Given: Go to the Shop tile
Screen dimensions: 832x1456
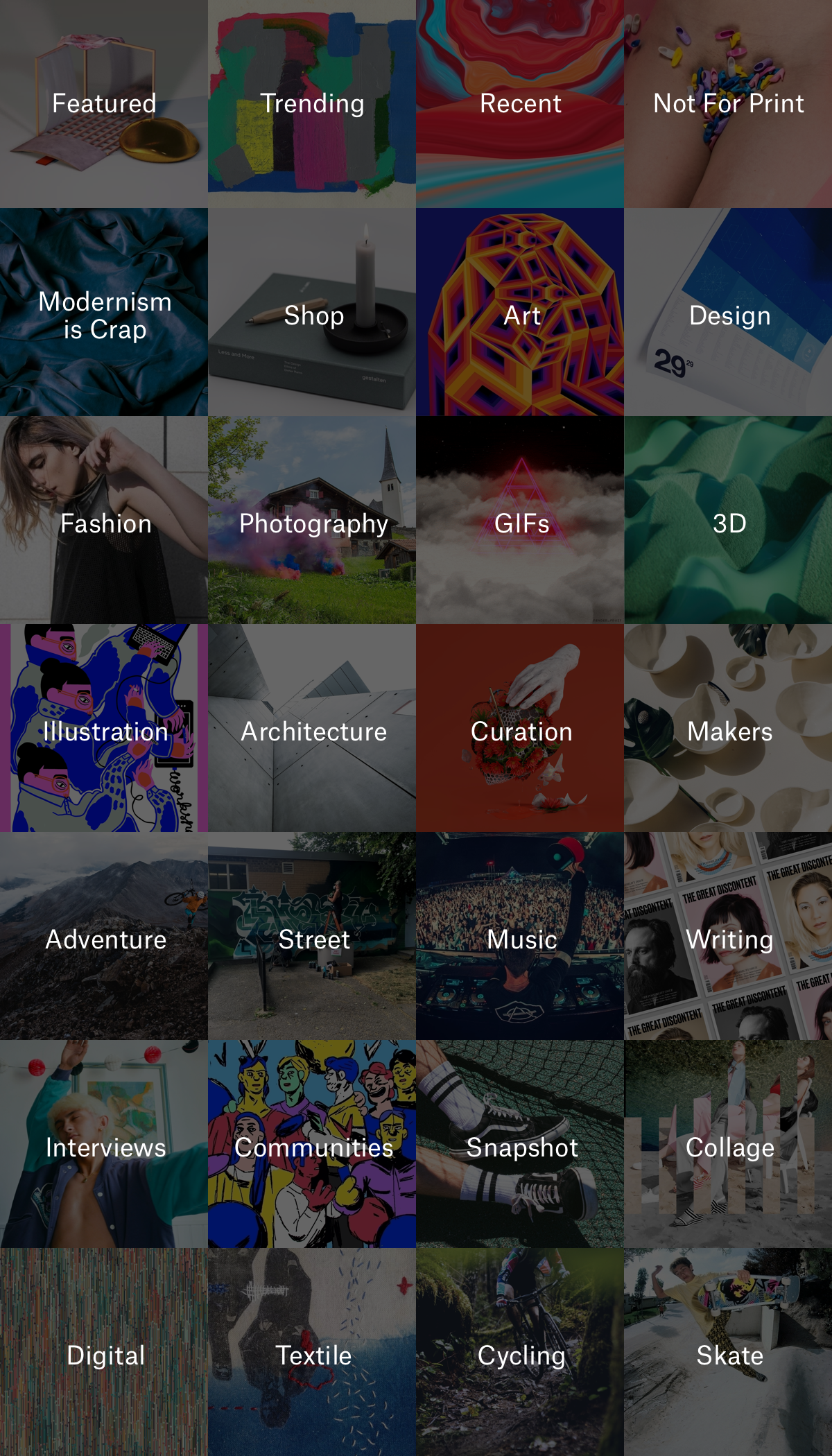Looking at the screenshot, I should (x=312, y=315).
